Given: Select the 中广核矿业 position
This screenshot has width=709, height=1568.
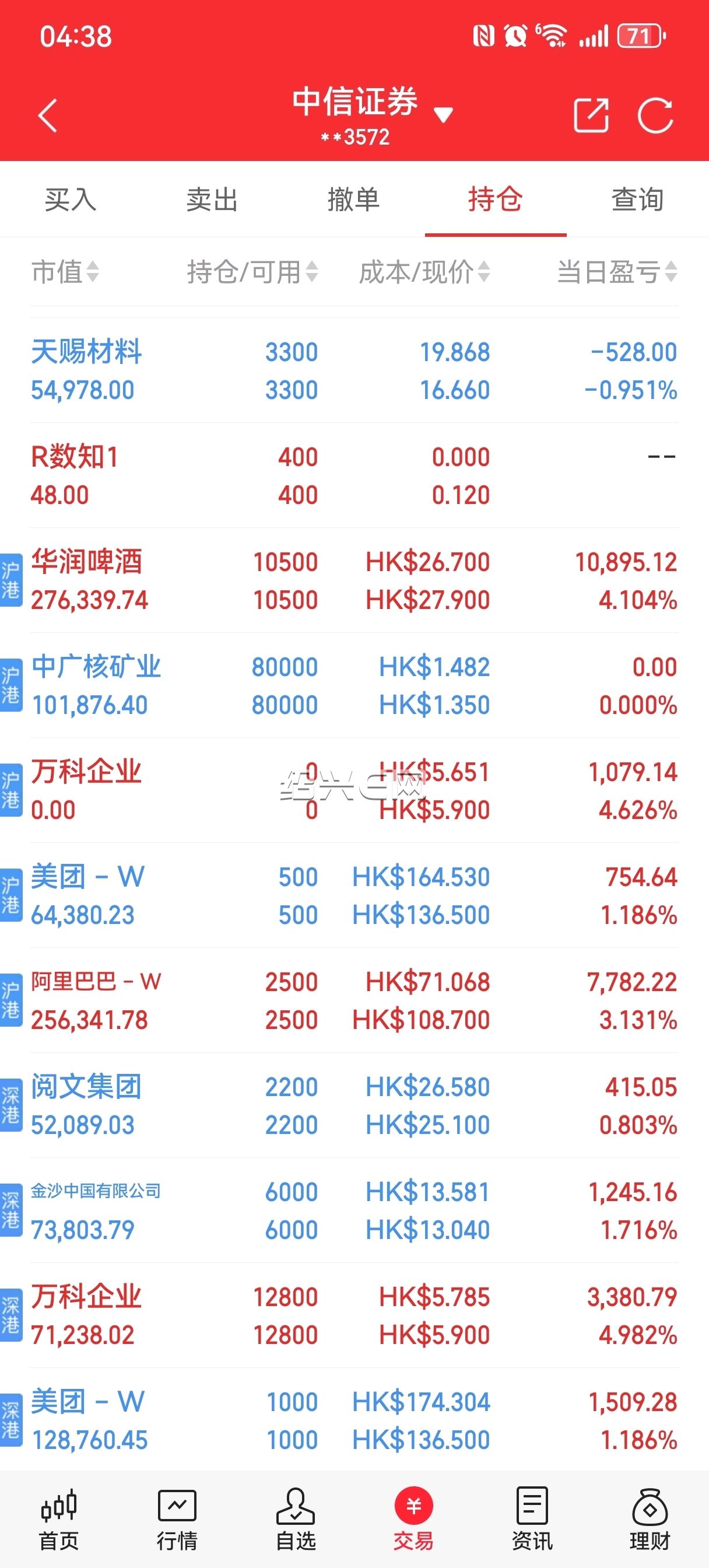Looking at the screenshot, I should coord(354,685).
